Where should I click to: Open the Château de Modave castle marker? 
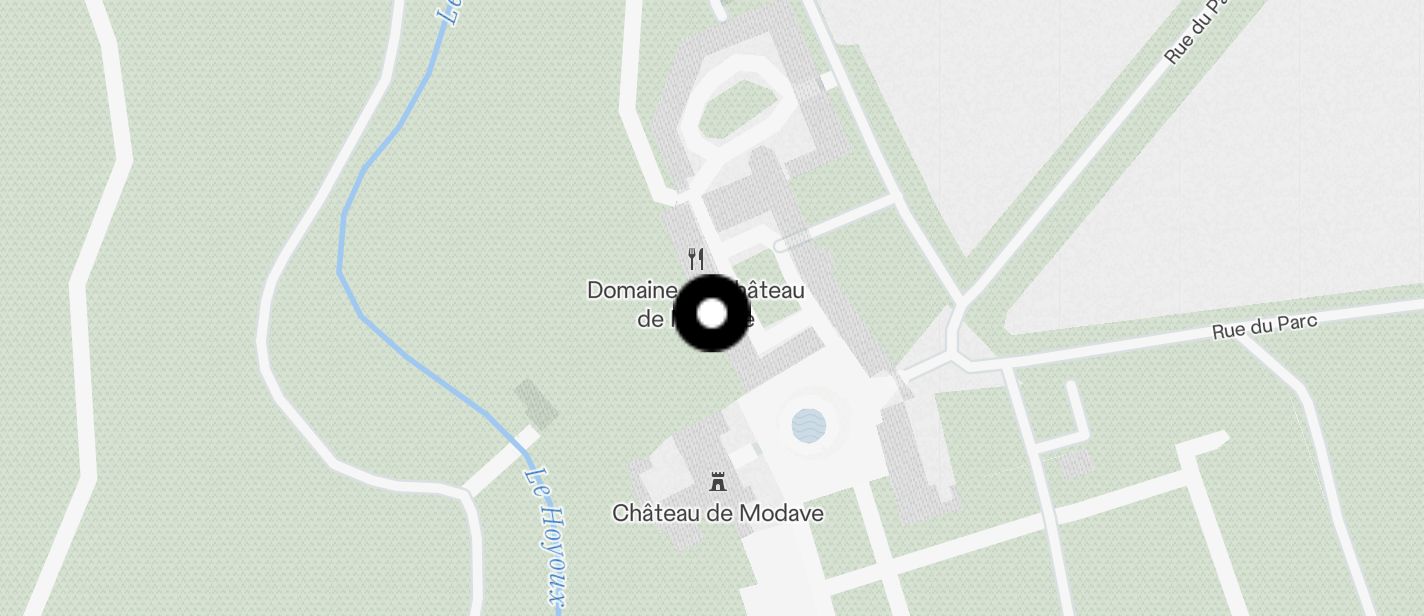717,482
